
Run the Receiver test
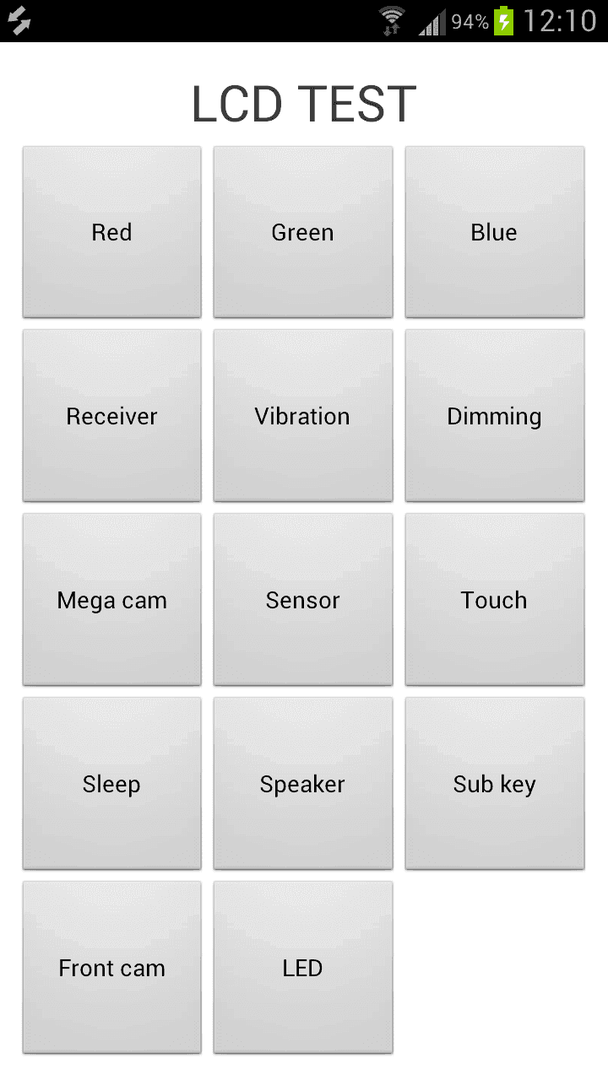(x=112, y=416)
